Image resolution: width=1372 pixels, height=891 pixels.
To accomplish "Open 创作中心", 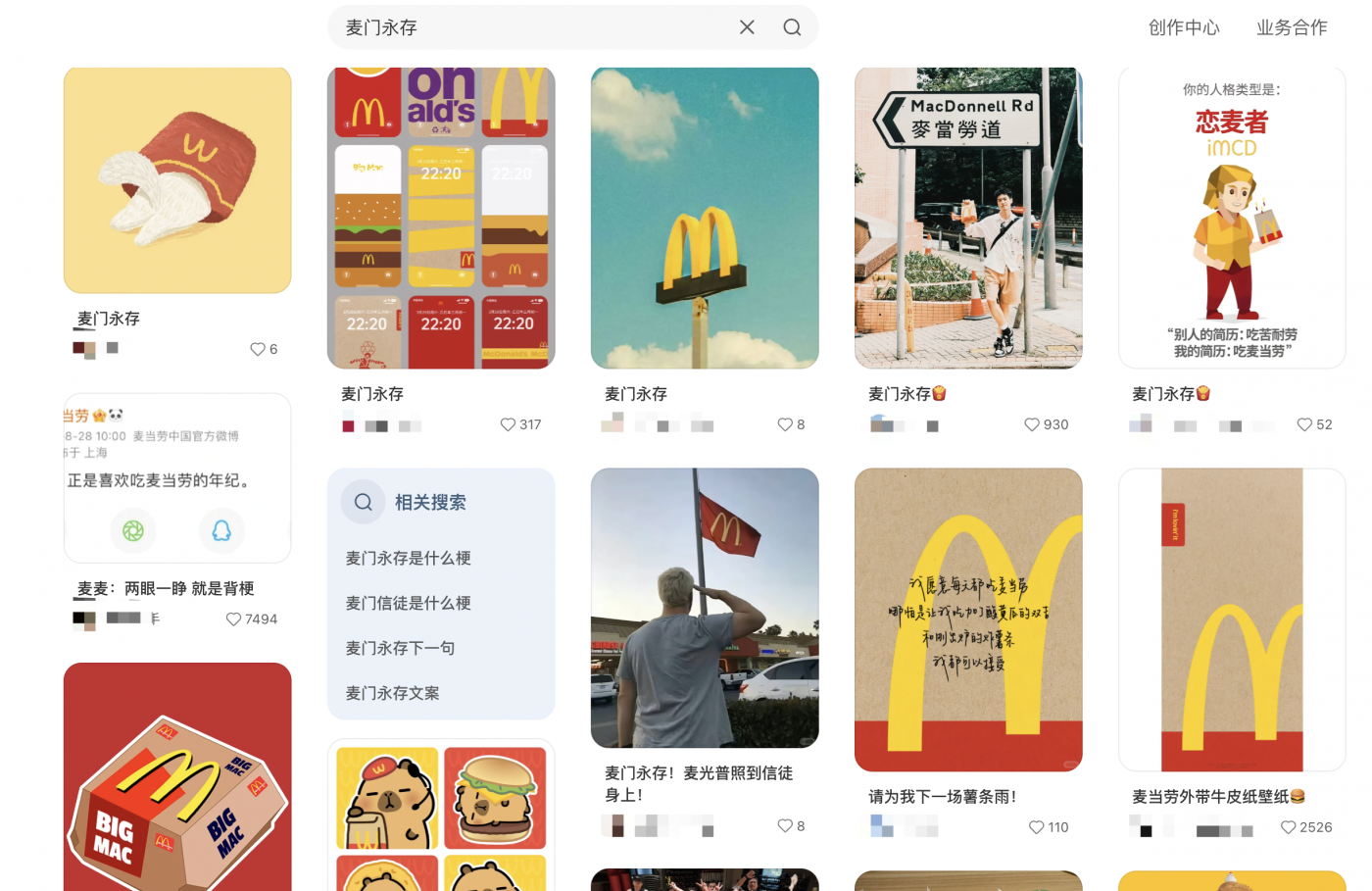I will pyautogui.click(x=1184, y=27).
